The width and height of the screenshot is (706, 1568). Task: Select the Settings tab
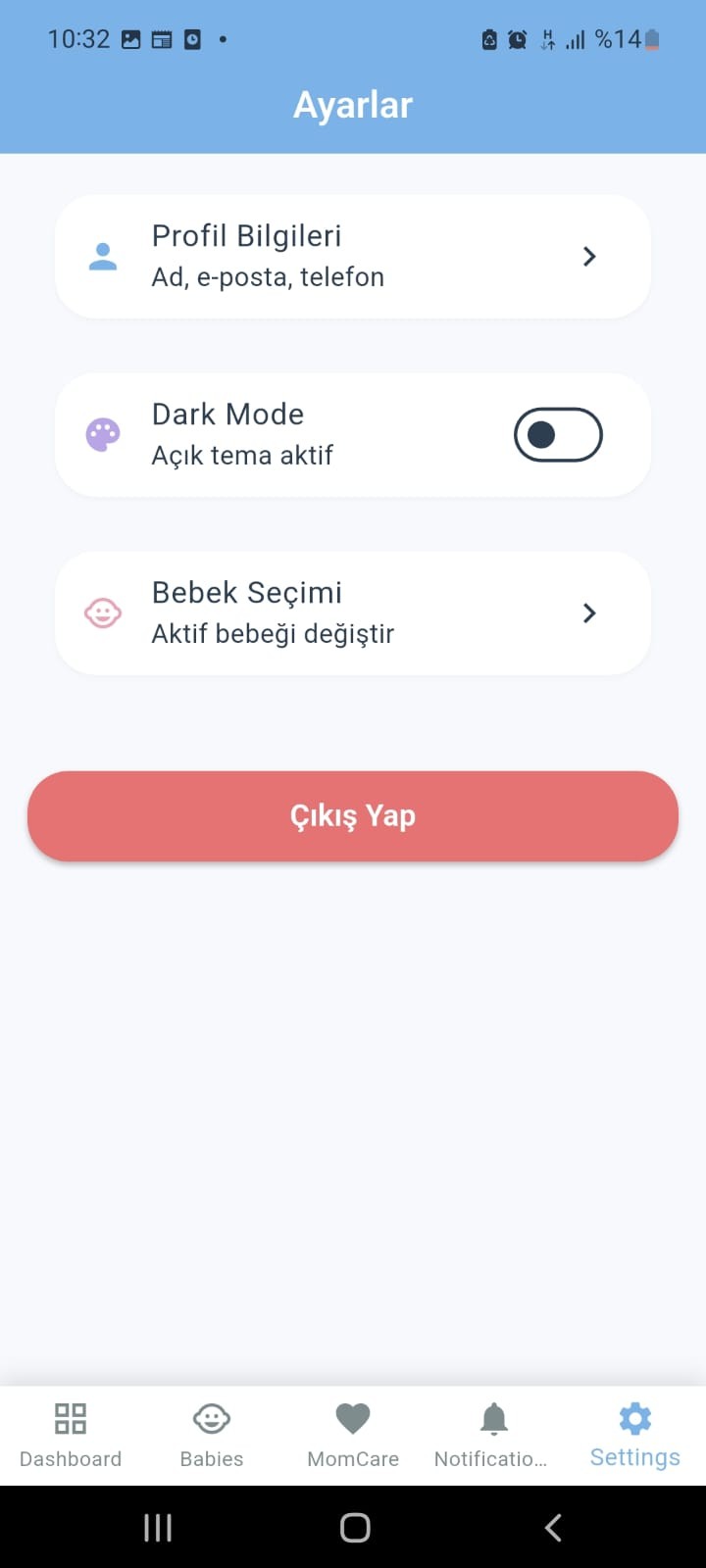[x=634, y=1435]
